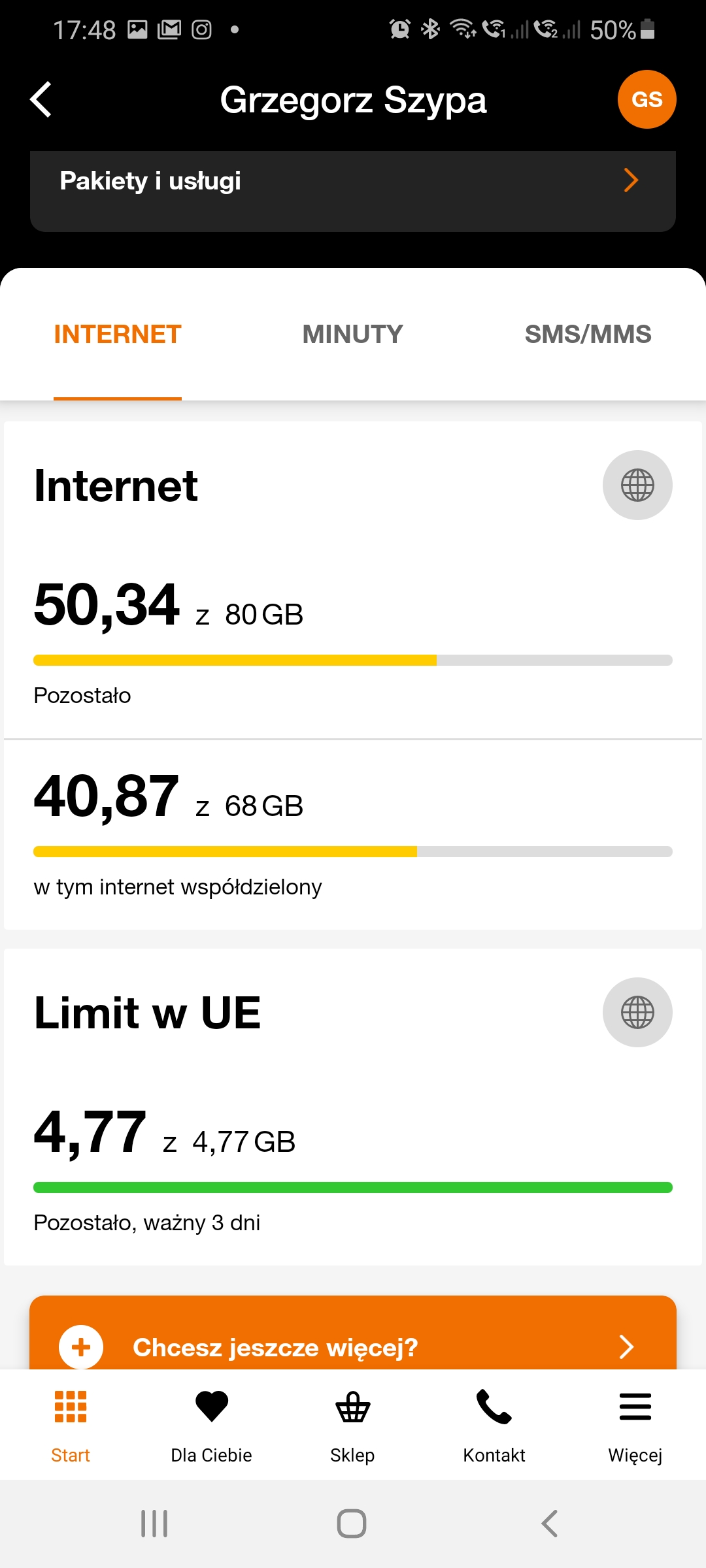The height and width of the screenshot is (1568, 706).
Task: Switch to the SMS/MMS tab
Action: [x=588, y=335]
